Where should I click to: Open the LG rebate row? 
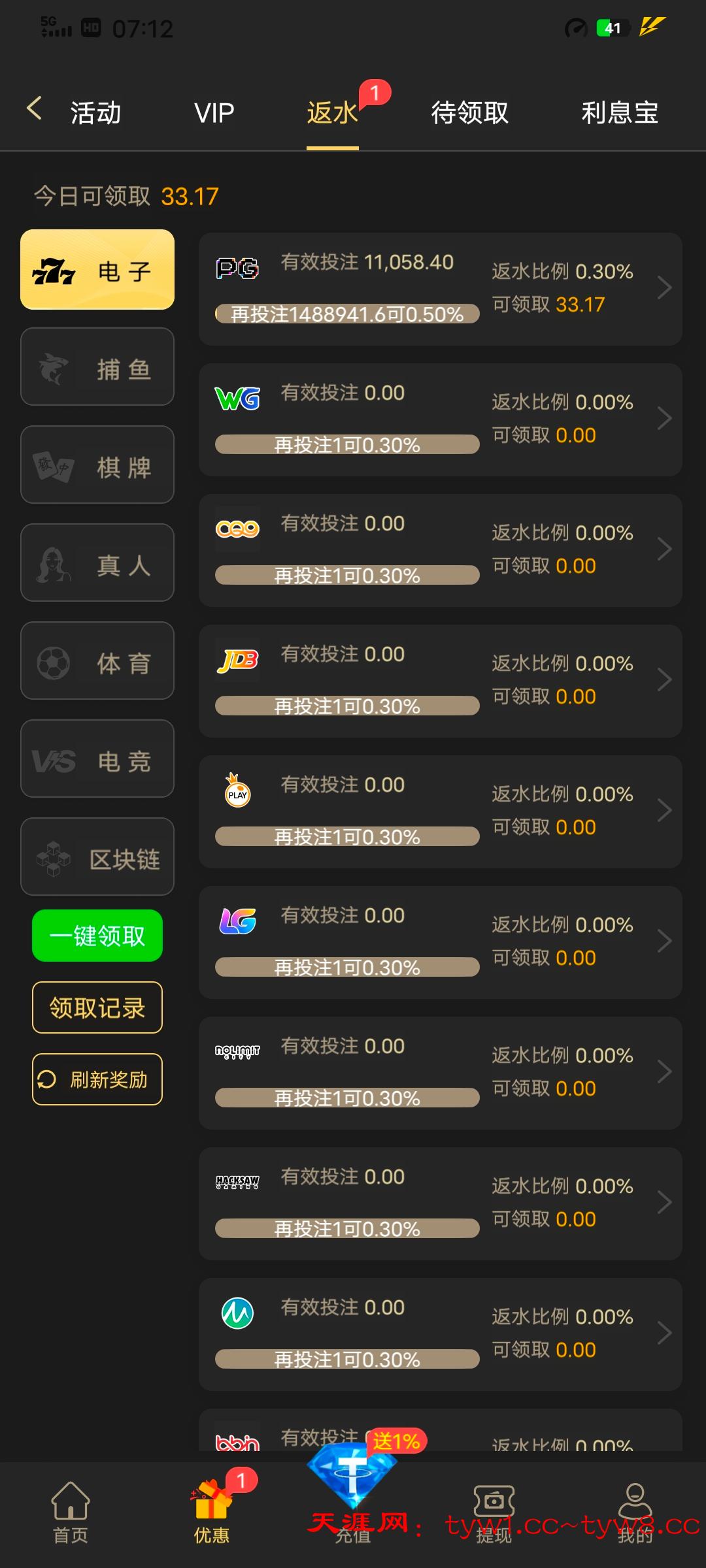pyautogui.click(x=440, y=942)
